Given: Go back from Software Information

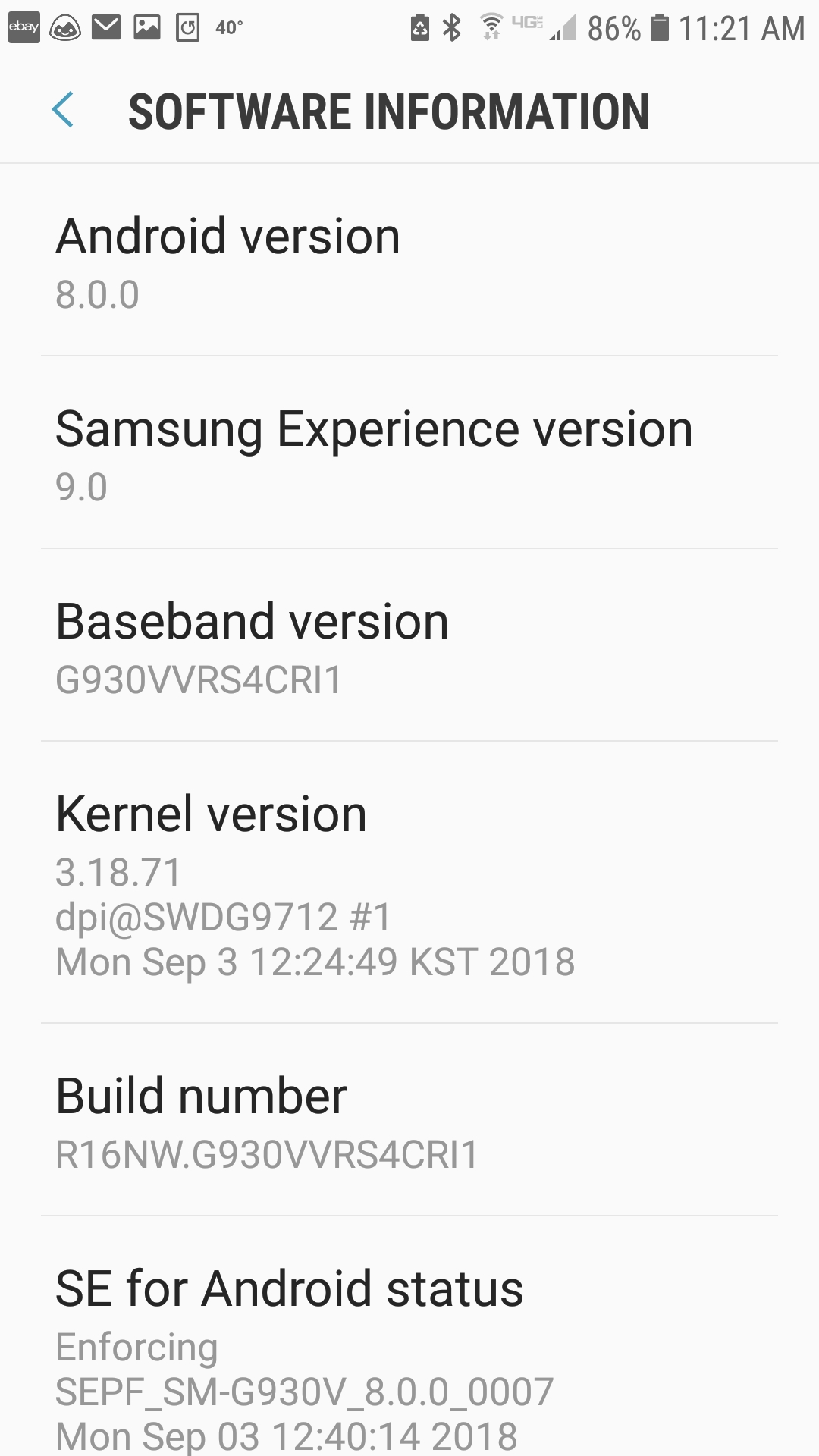Looking at the screenshot, I should tap(63, 111).
